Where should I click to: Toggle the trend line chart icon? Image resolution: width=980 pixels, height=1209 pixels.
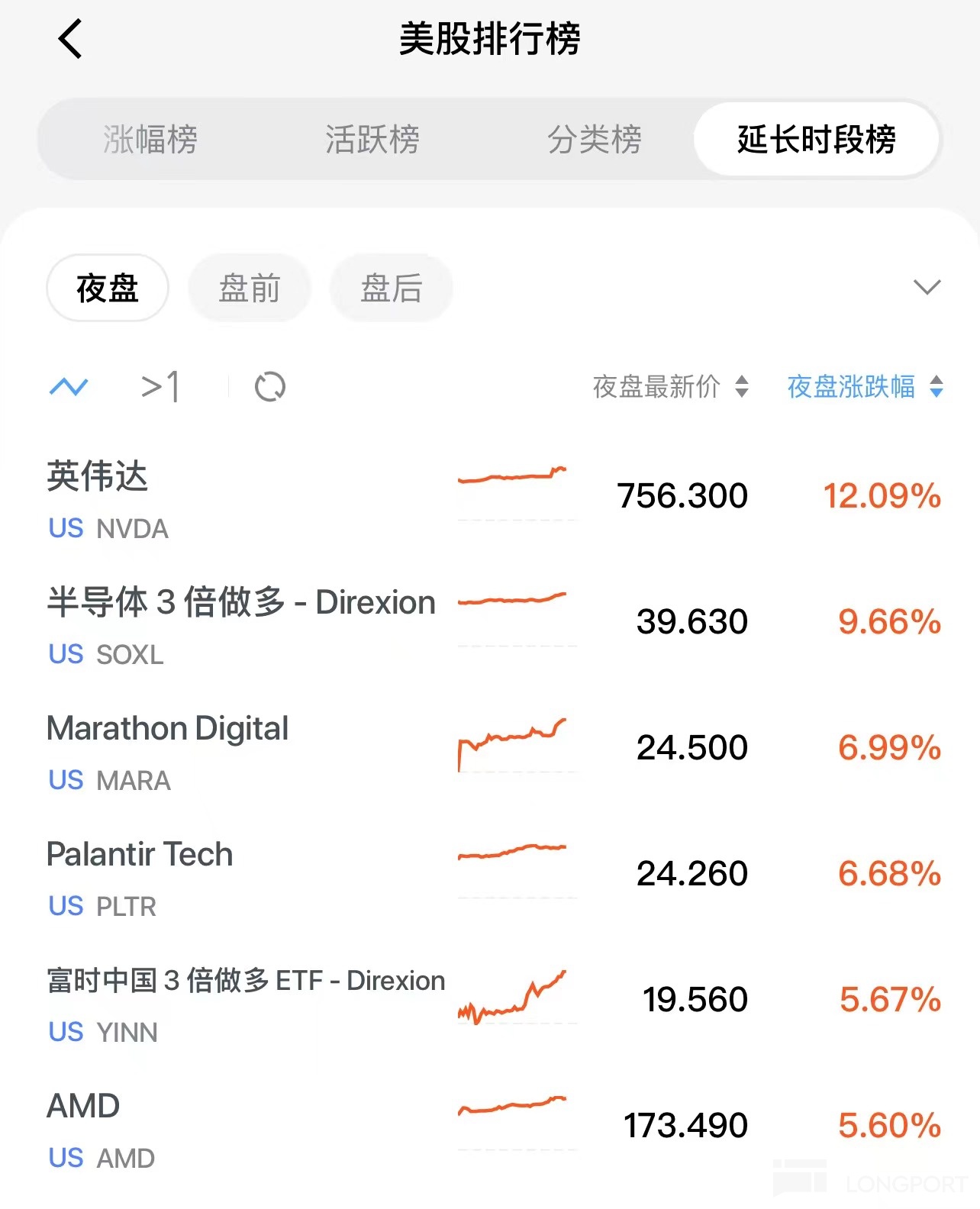click(x=69, y=387)
